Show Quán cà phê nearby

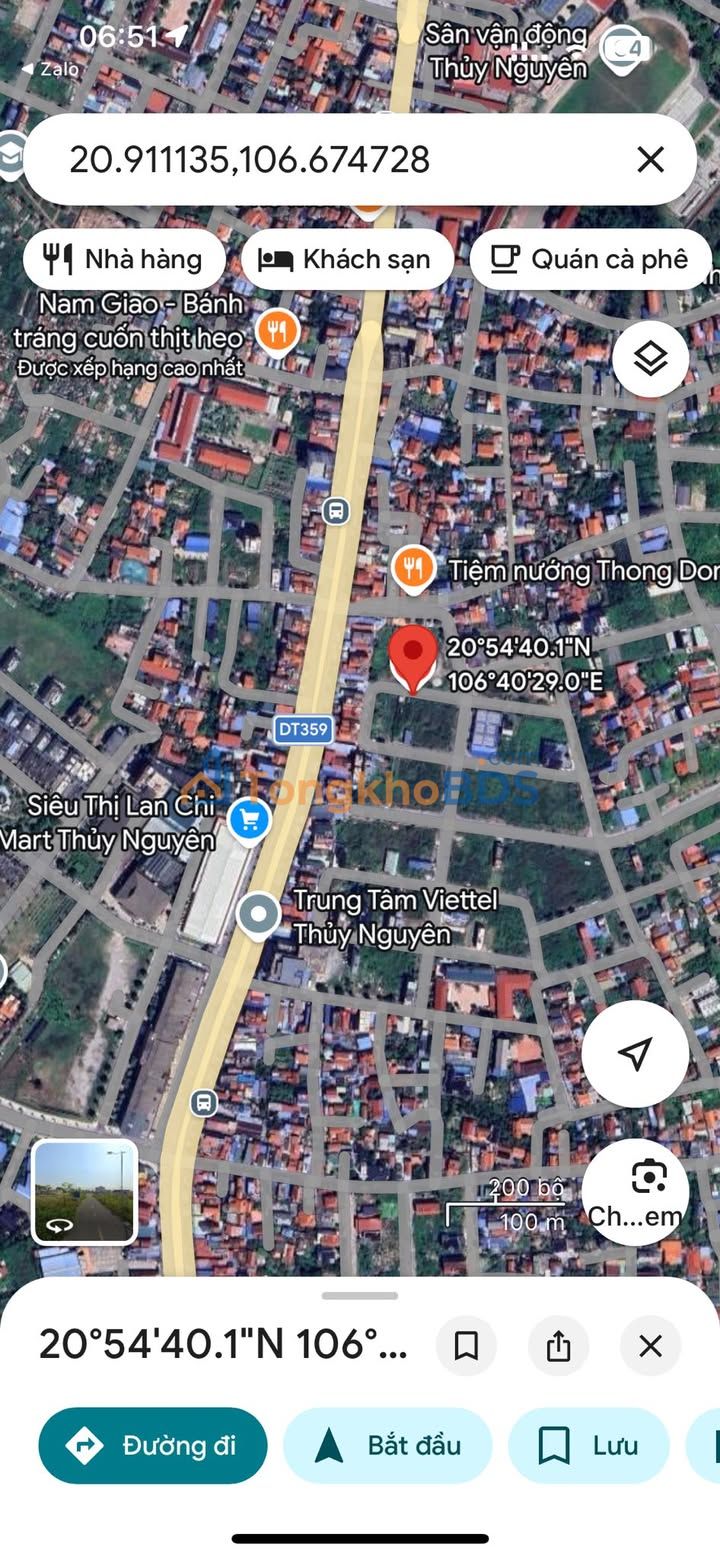tap(590, 260)
